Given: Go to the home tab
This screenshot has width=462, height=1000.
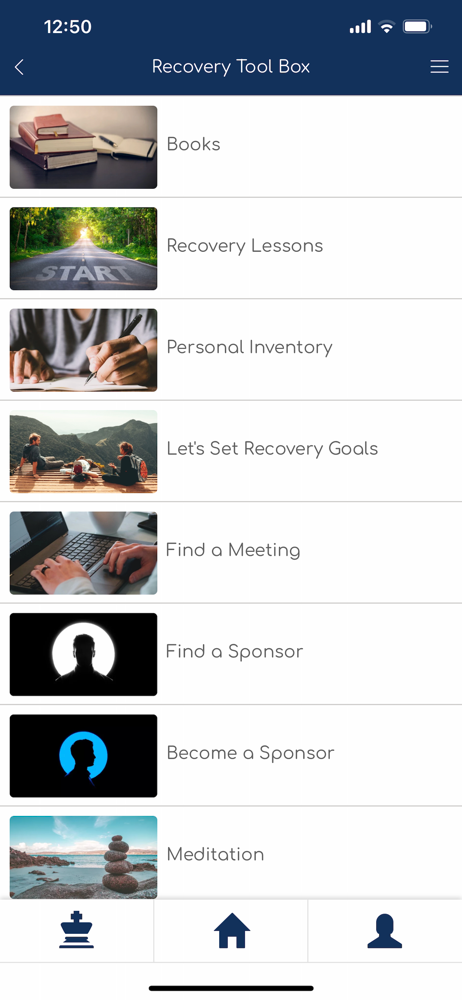Looking at the screenshot, I should point(231,930).
